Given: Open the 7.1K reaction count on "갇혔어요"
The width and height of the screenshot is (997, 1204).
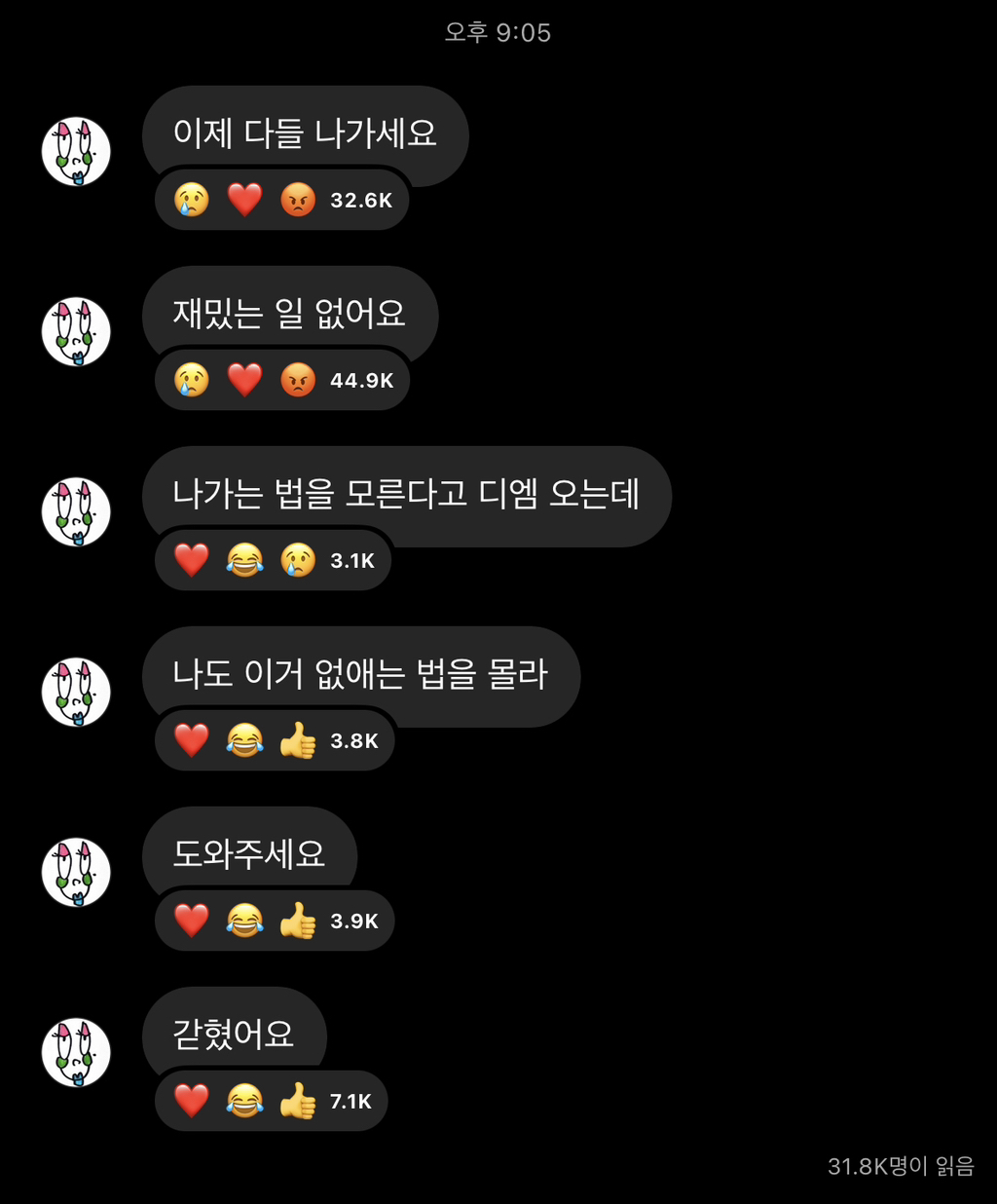Looking at the screenshot, I should click(x=351, y=1100).
